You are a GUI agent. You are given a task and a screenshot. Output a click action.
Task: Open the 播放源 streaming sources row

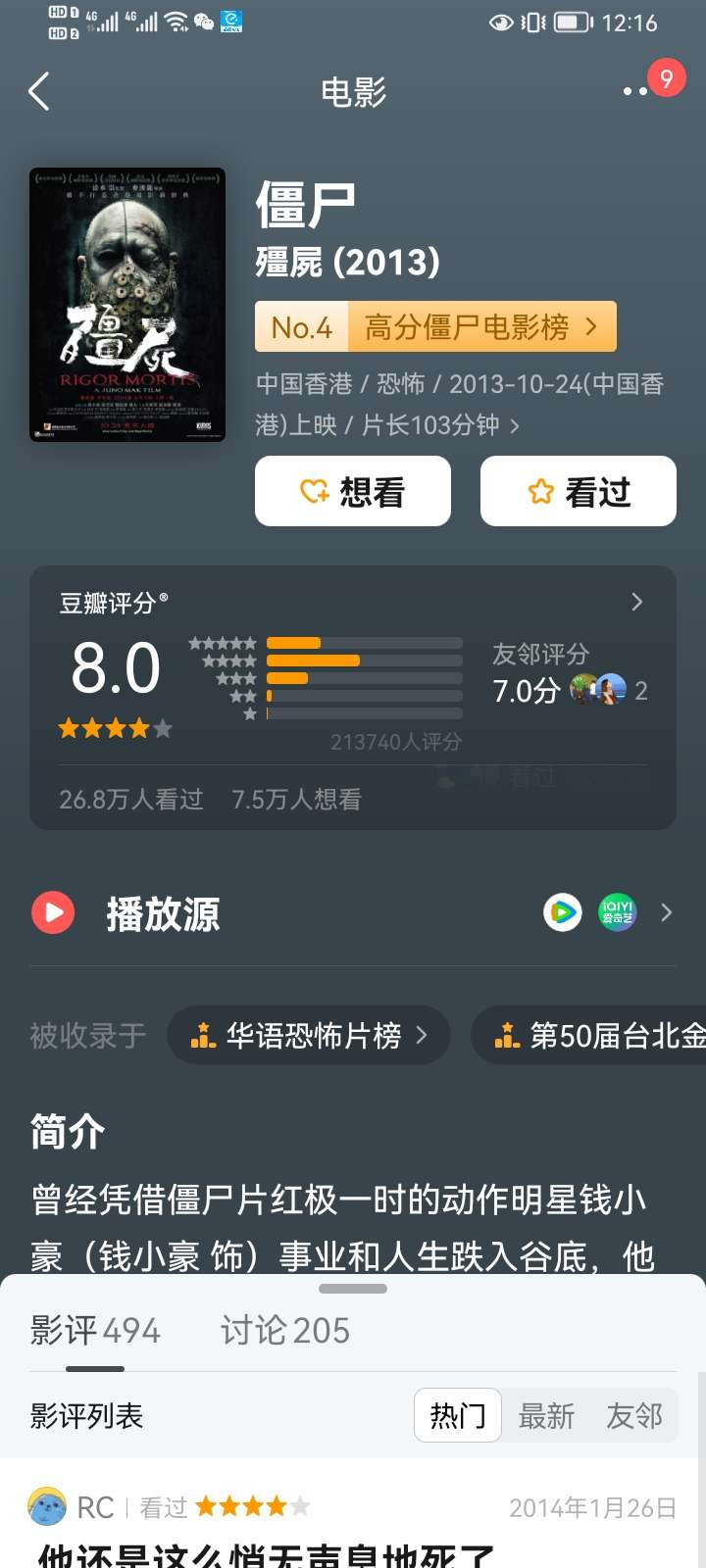pyautogui.click(x=353, y=913)
